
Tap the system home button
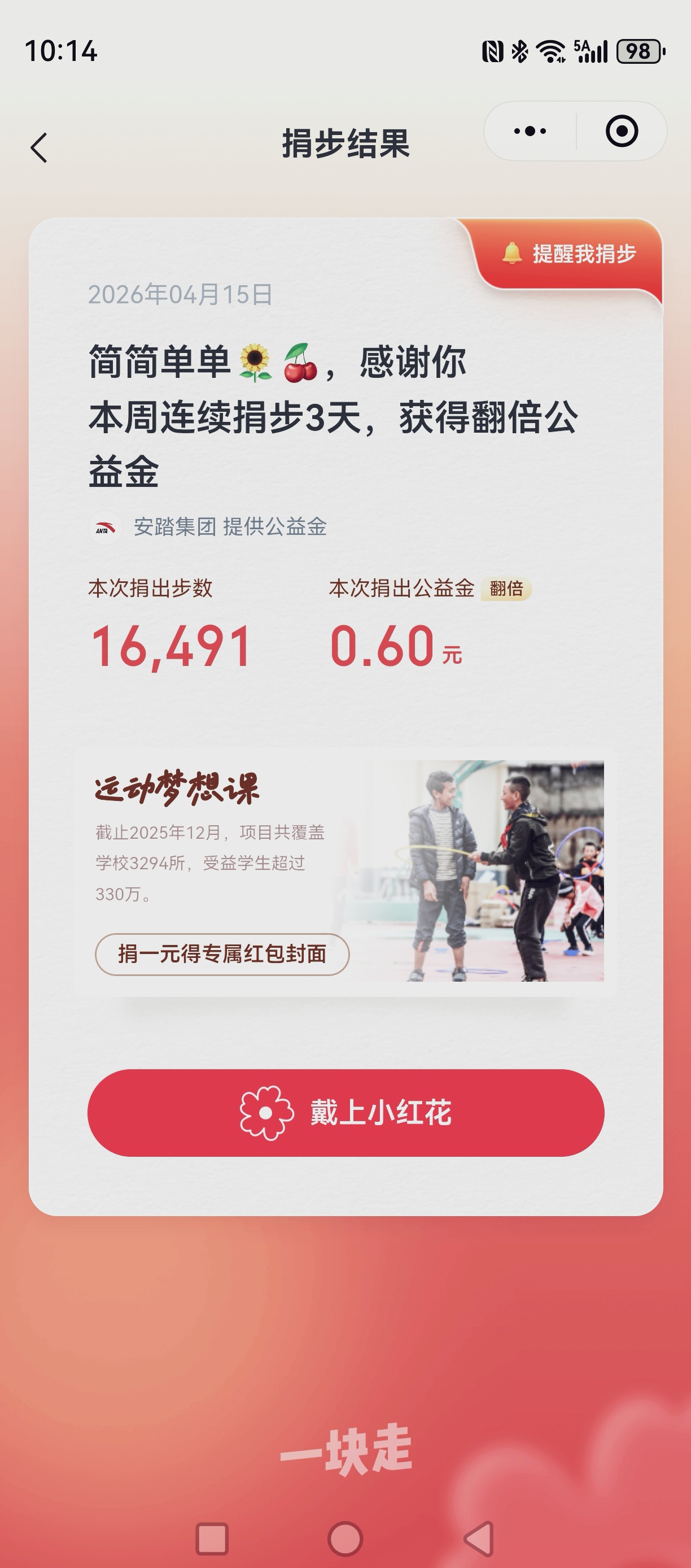(345, 1539)
